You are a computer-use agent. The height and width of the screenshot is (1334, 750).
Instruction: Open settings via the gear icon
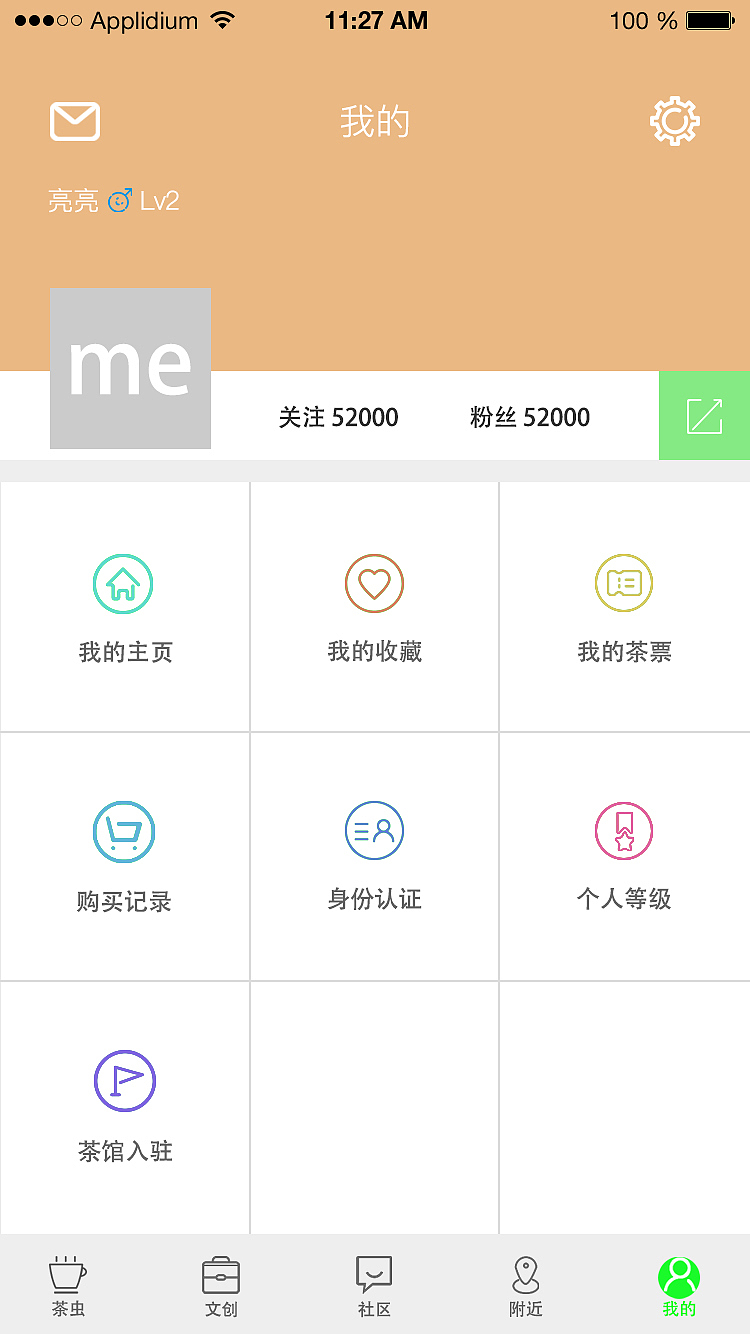click(674, 120)
